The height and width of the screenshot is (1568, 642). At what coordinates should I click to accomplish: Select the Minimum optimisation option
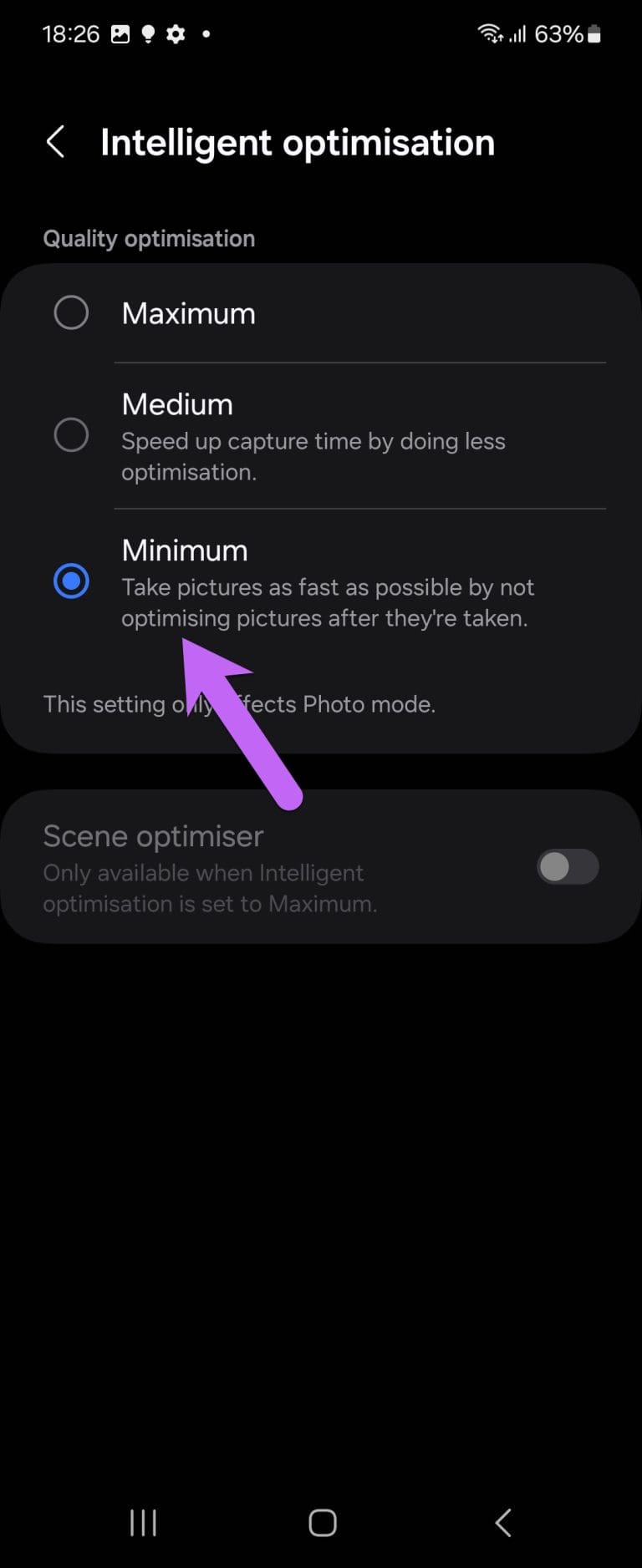71,581
